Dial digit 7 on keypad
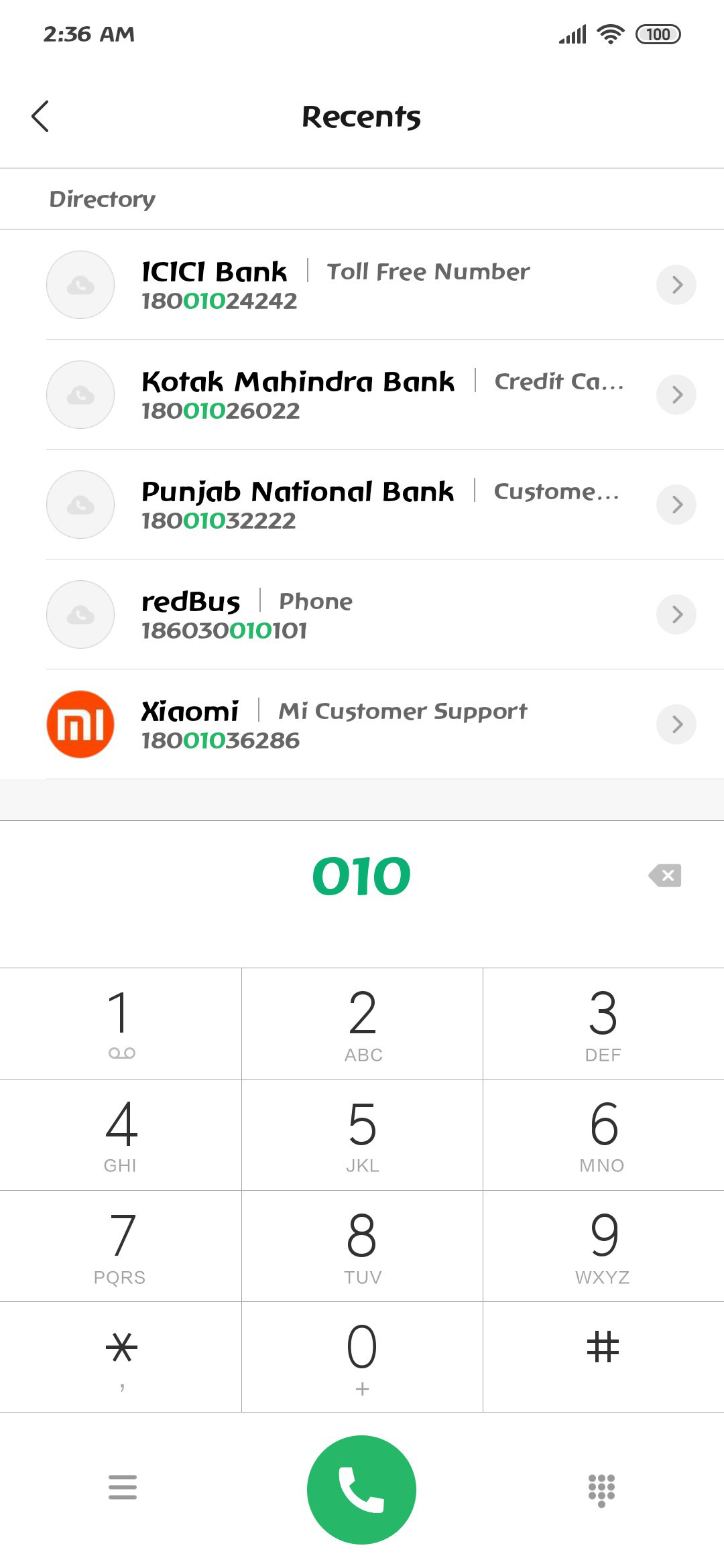 (121, 1246)
